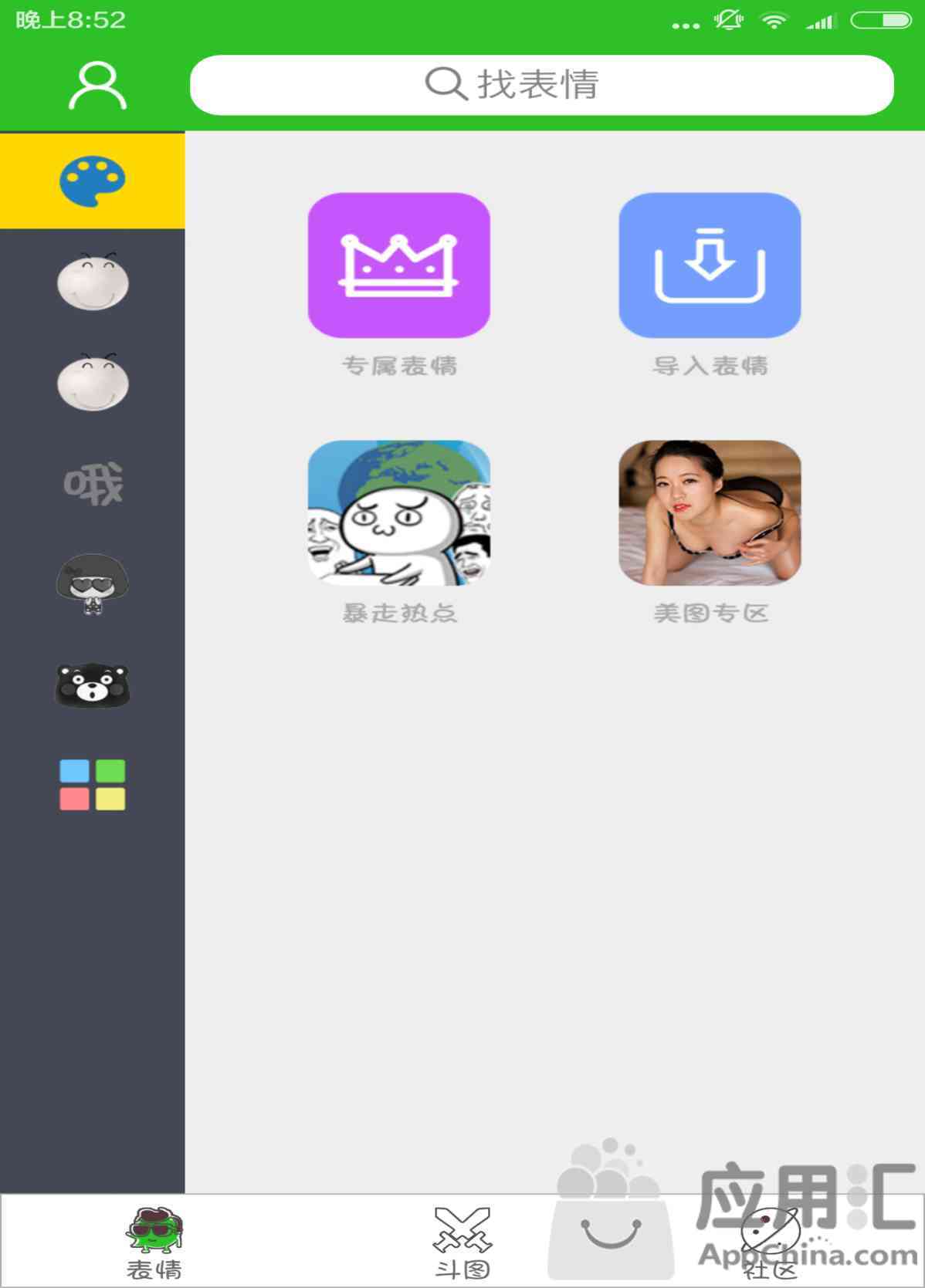Viewport: 925px width, 1288px height.
Task: Open the black bear sticker category
Action: click(x=93, y=685)
